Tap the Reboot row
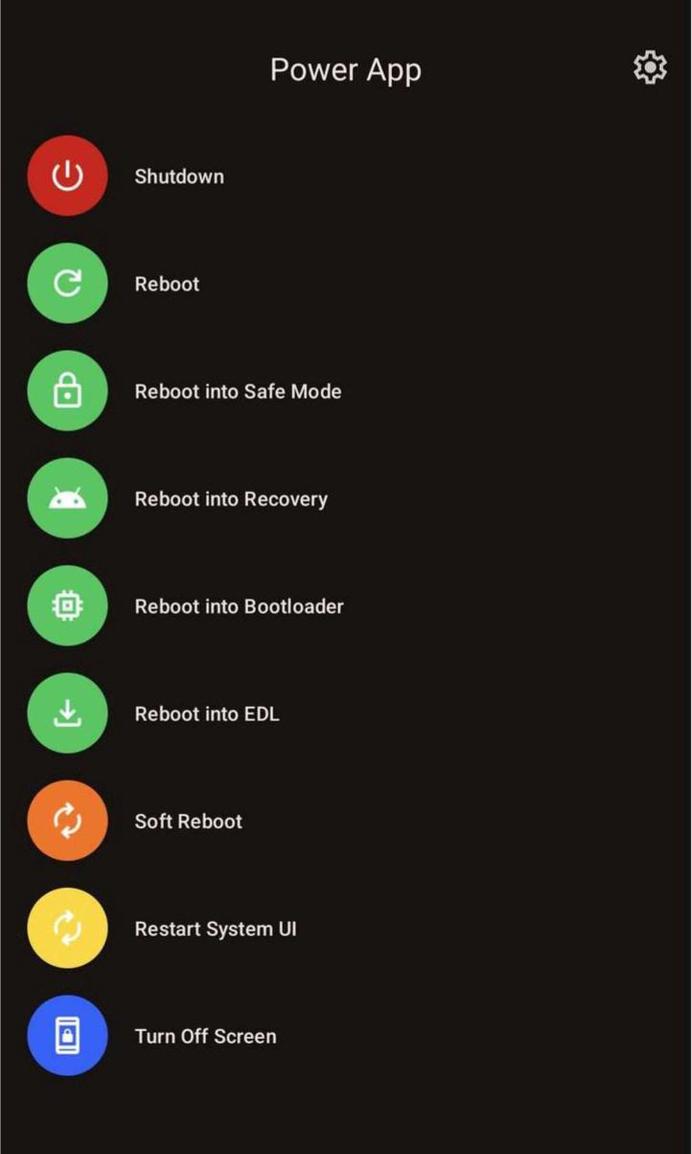The height and width of the screenshot is (1154, 692). point(346,283)
